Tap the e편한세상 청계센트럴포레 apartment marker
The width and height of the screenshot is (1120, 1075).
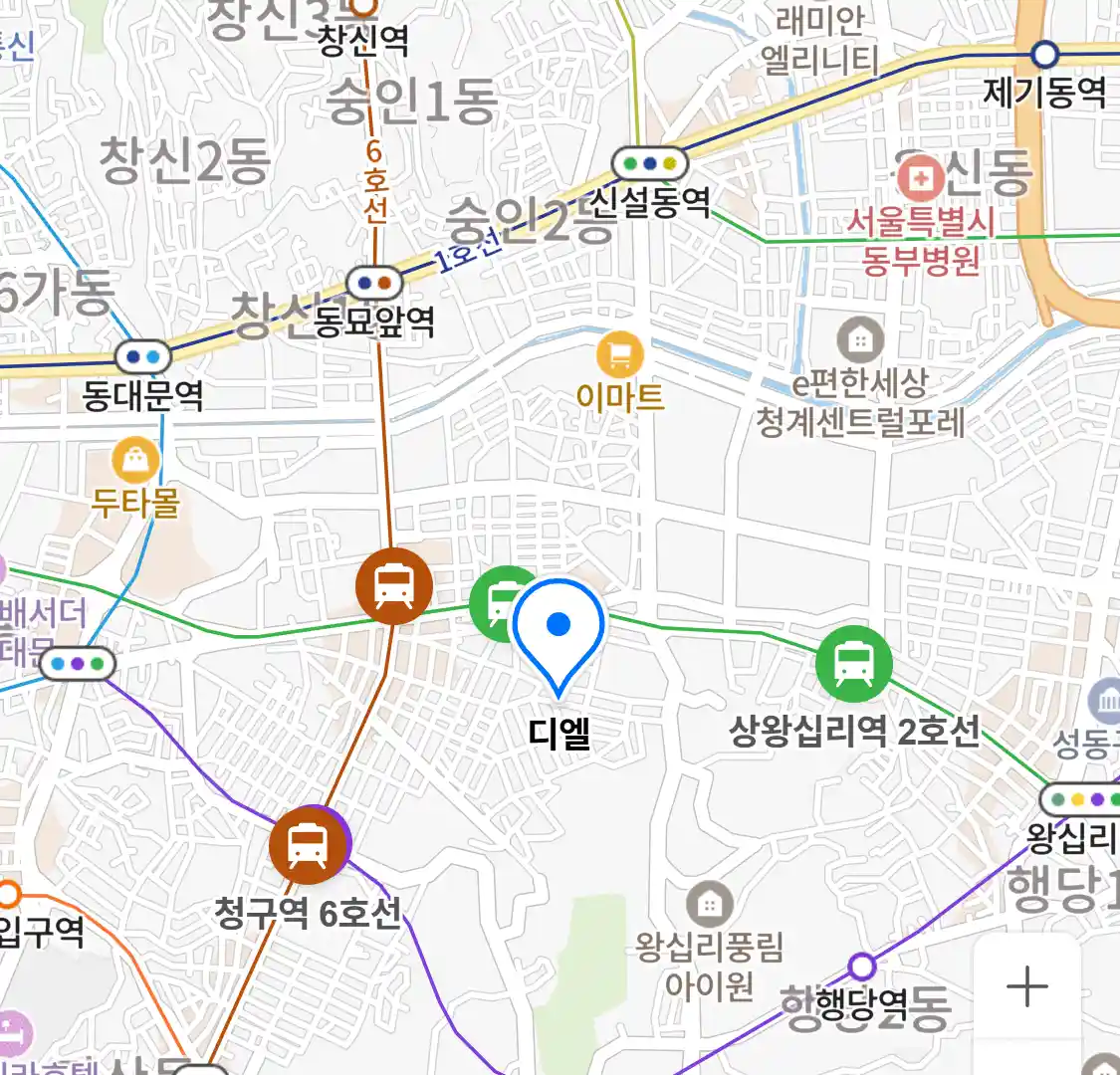point(860,341)
